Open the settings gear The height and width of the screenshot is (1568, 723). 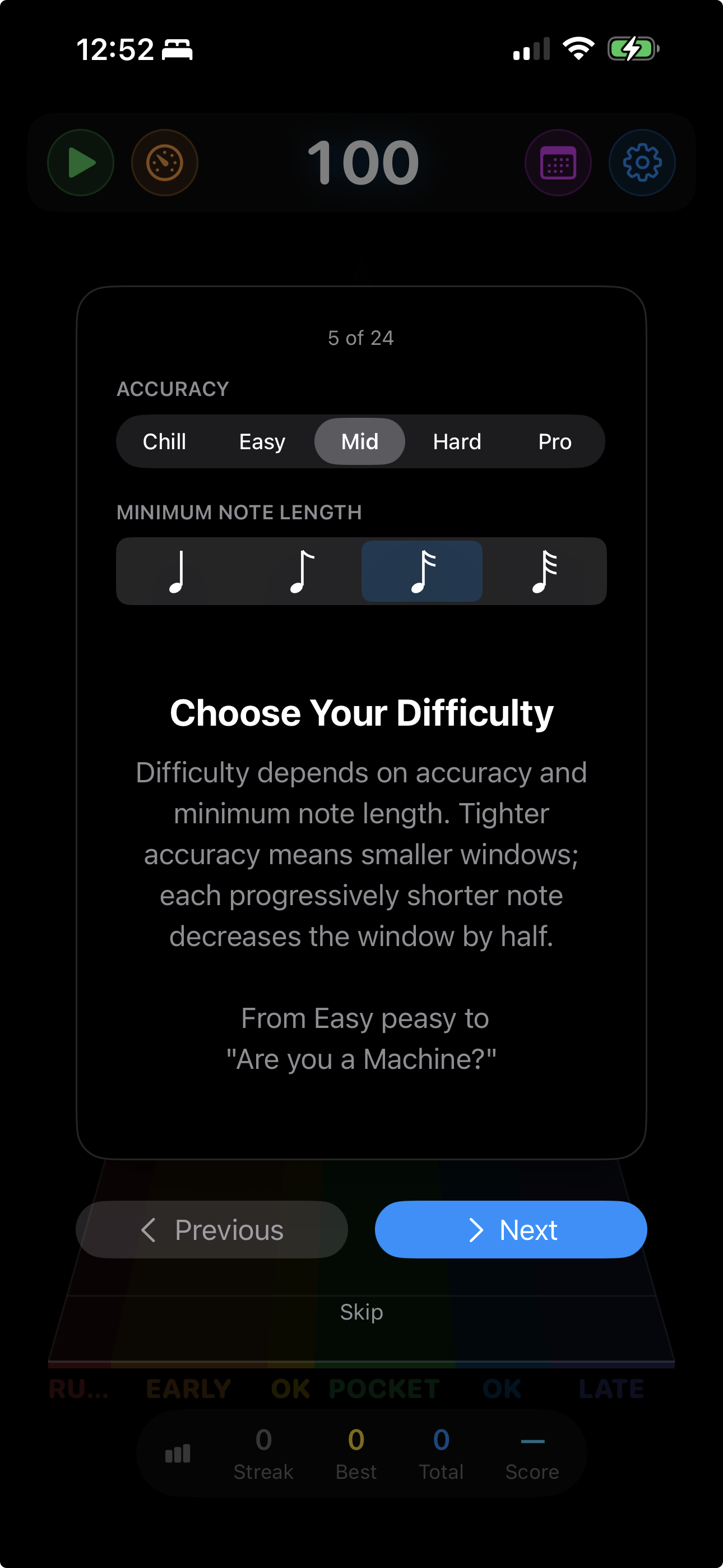click(641, 162)
